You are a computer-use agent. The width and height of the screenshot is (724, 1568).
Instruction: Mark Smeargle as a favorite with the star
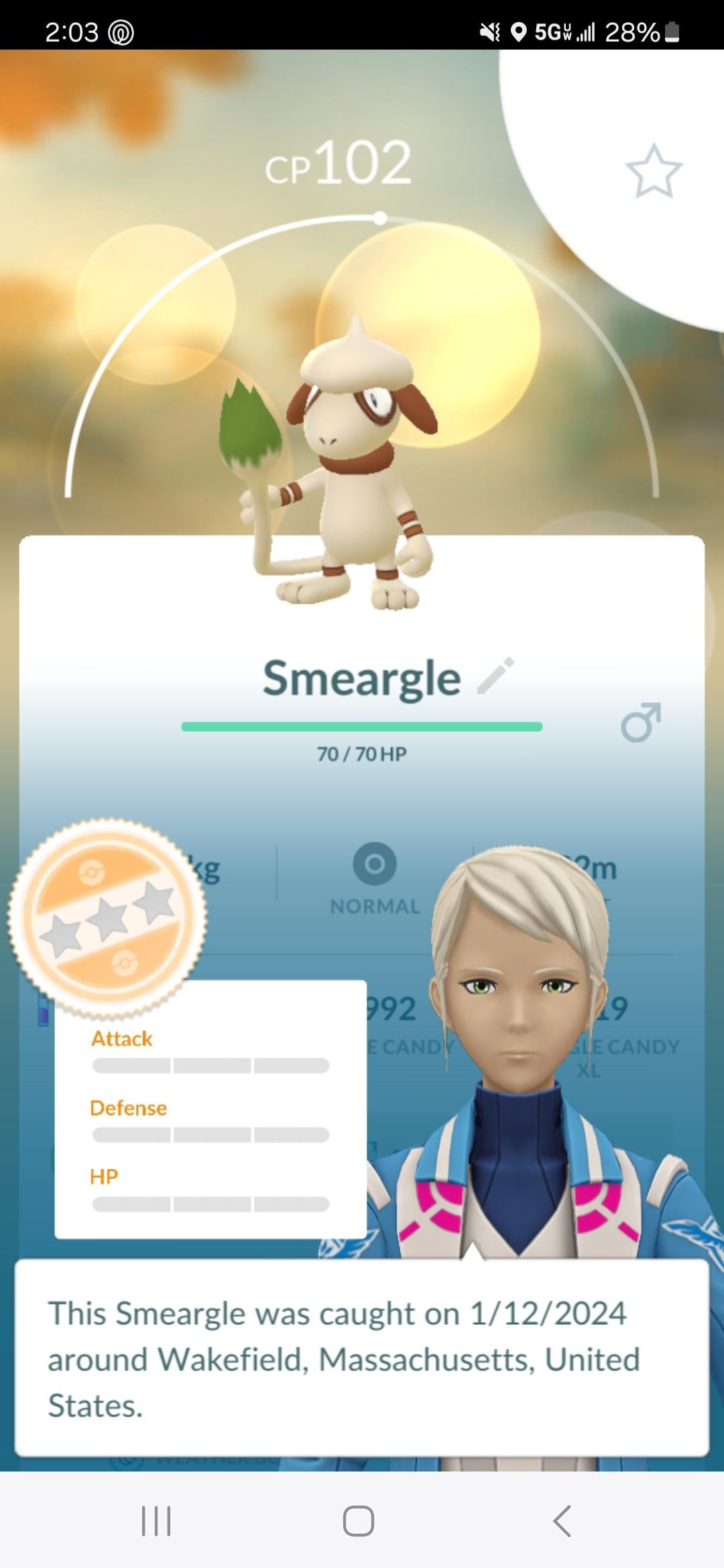click(x=653, y=171)
